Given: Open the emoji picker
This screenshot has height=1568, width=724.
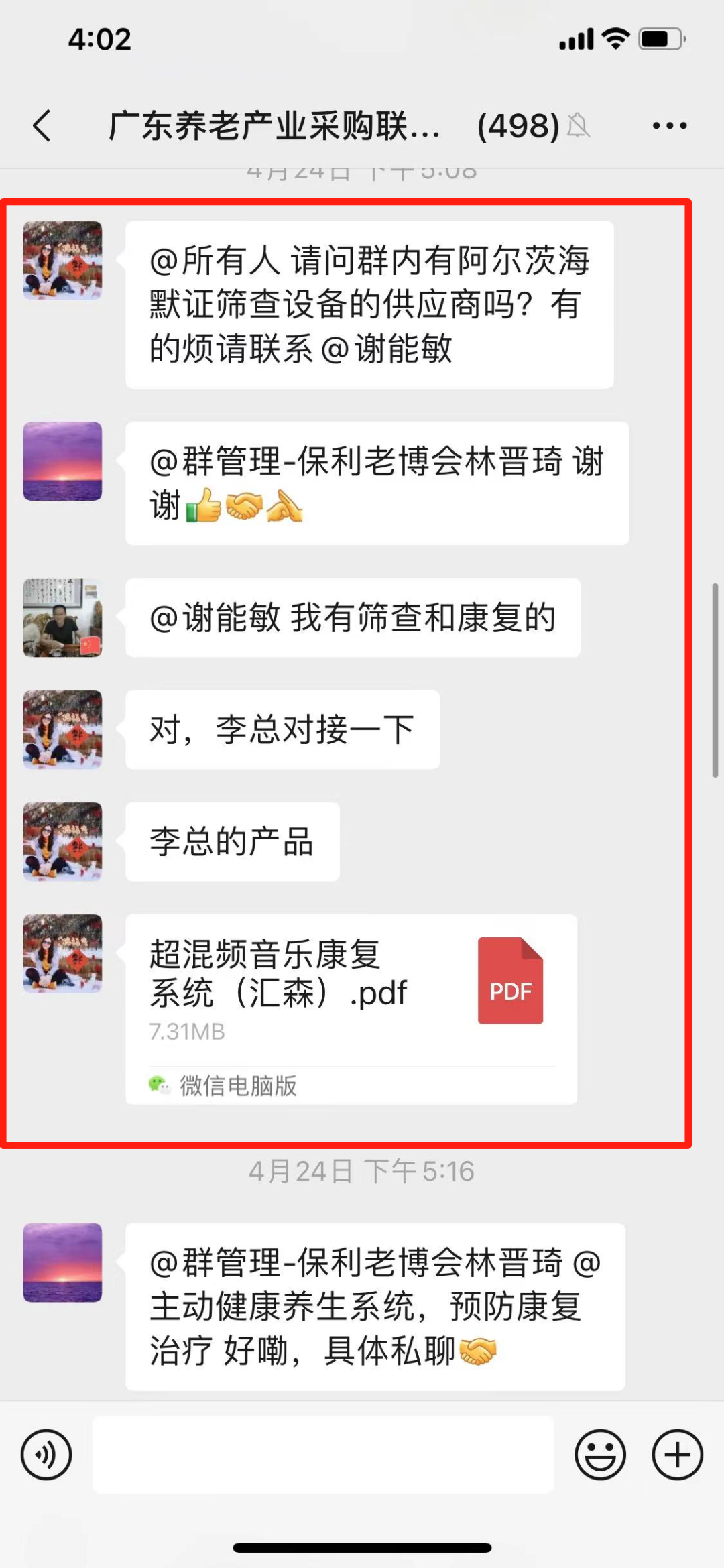Looking at the screenshot, I should point(600,1455).
